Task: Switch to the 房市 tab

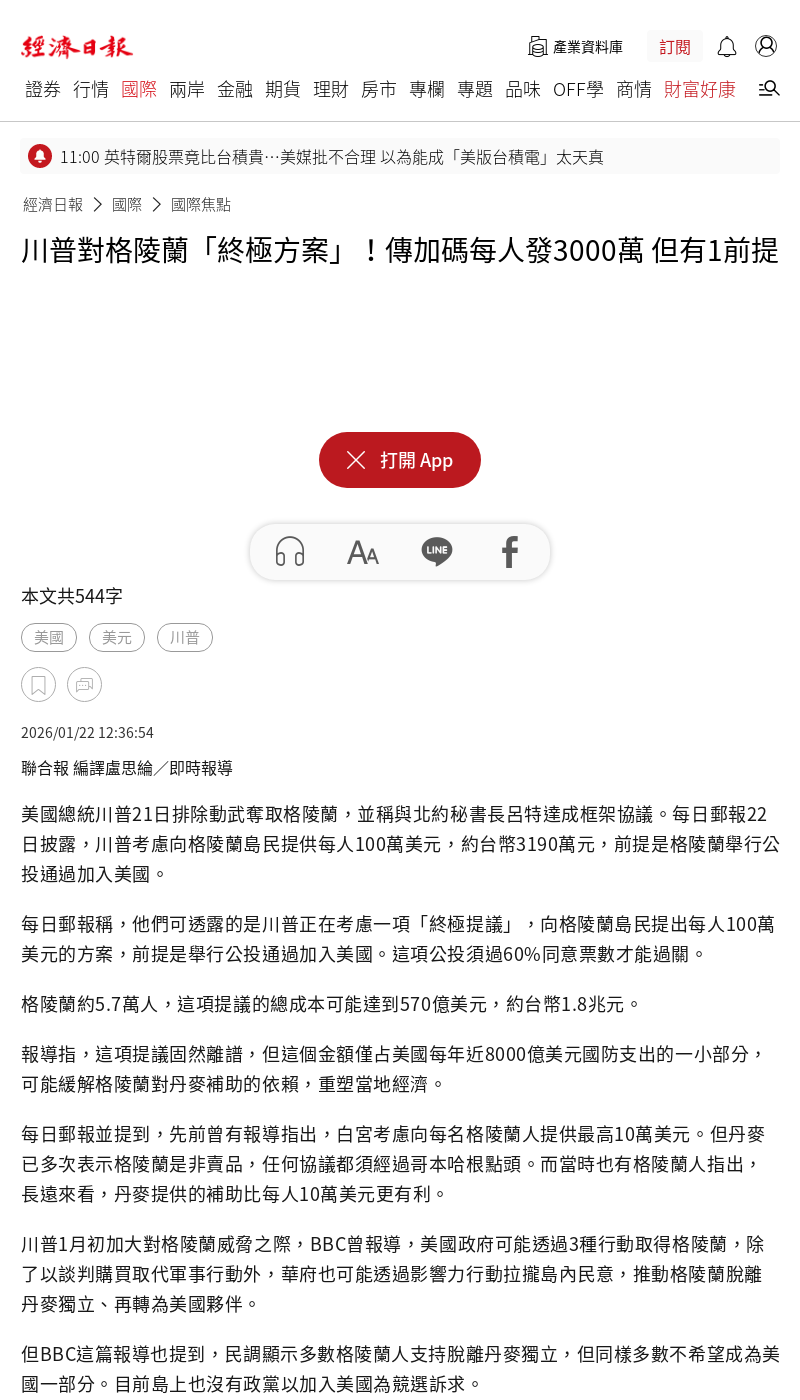Action: 379,89
